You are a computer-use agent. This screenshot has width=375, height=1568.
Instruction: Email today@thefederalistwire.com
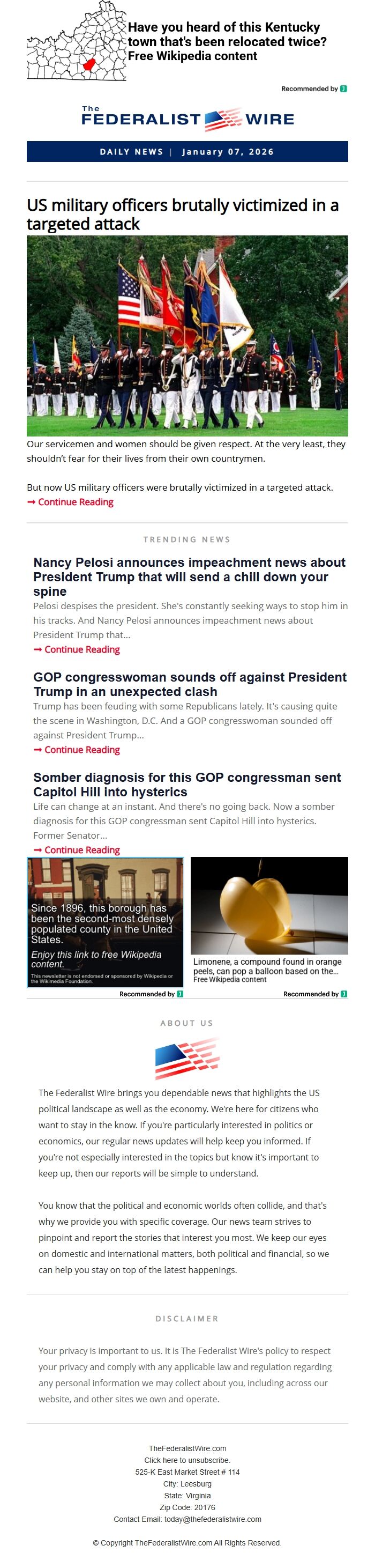click(212, 1519)
